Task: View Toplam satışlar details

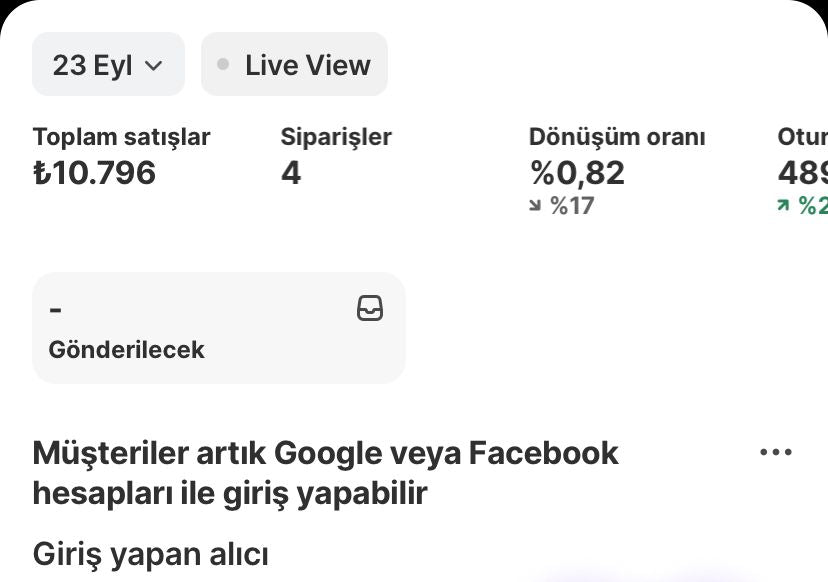Action: point(121,157)
